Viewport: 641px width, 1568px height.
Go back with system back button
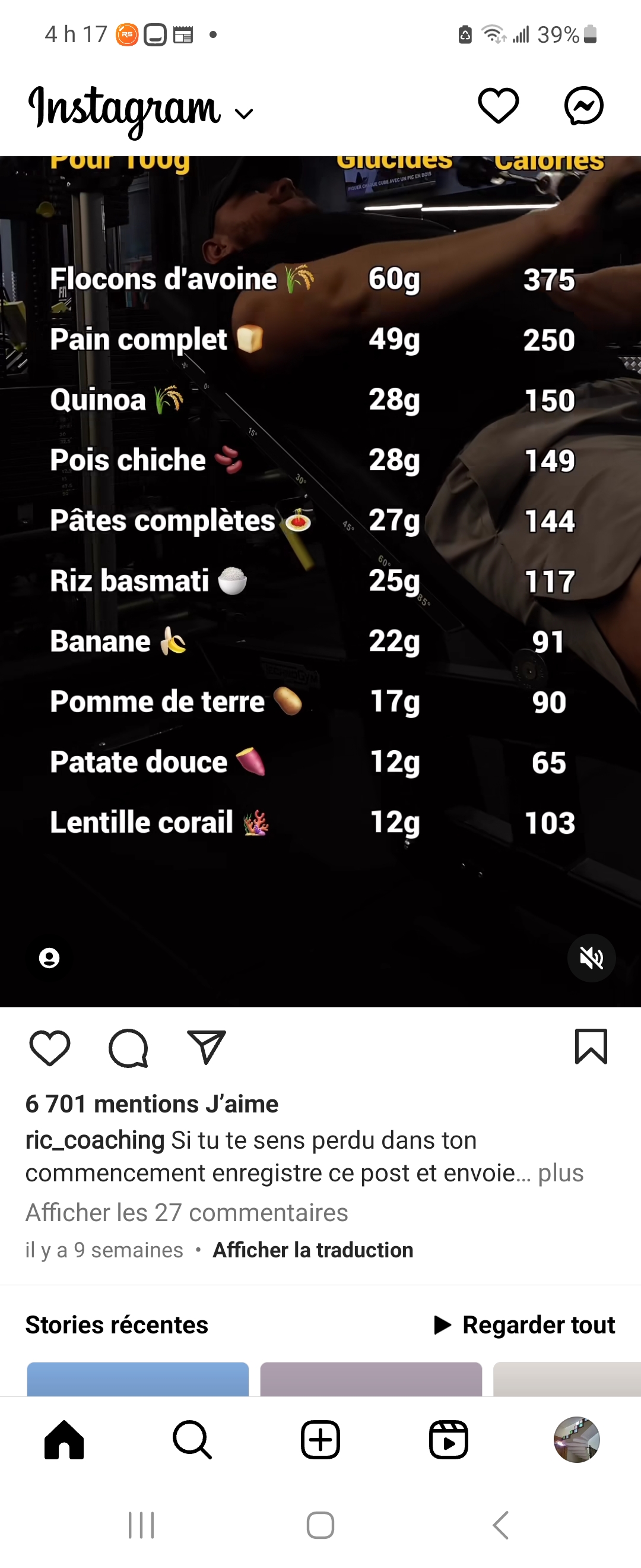pyautogui.click(x=500, y=1525)
